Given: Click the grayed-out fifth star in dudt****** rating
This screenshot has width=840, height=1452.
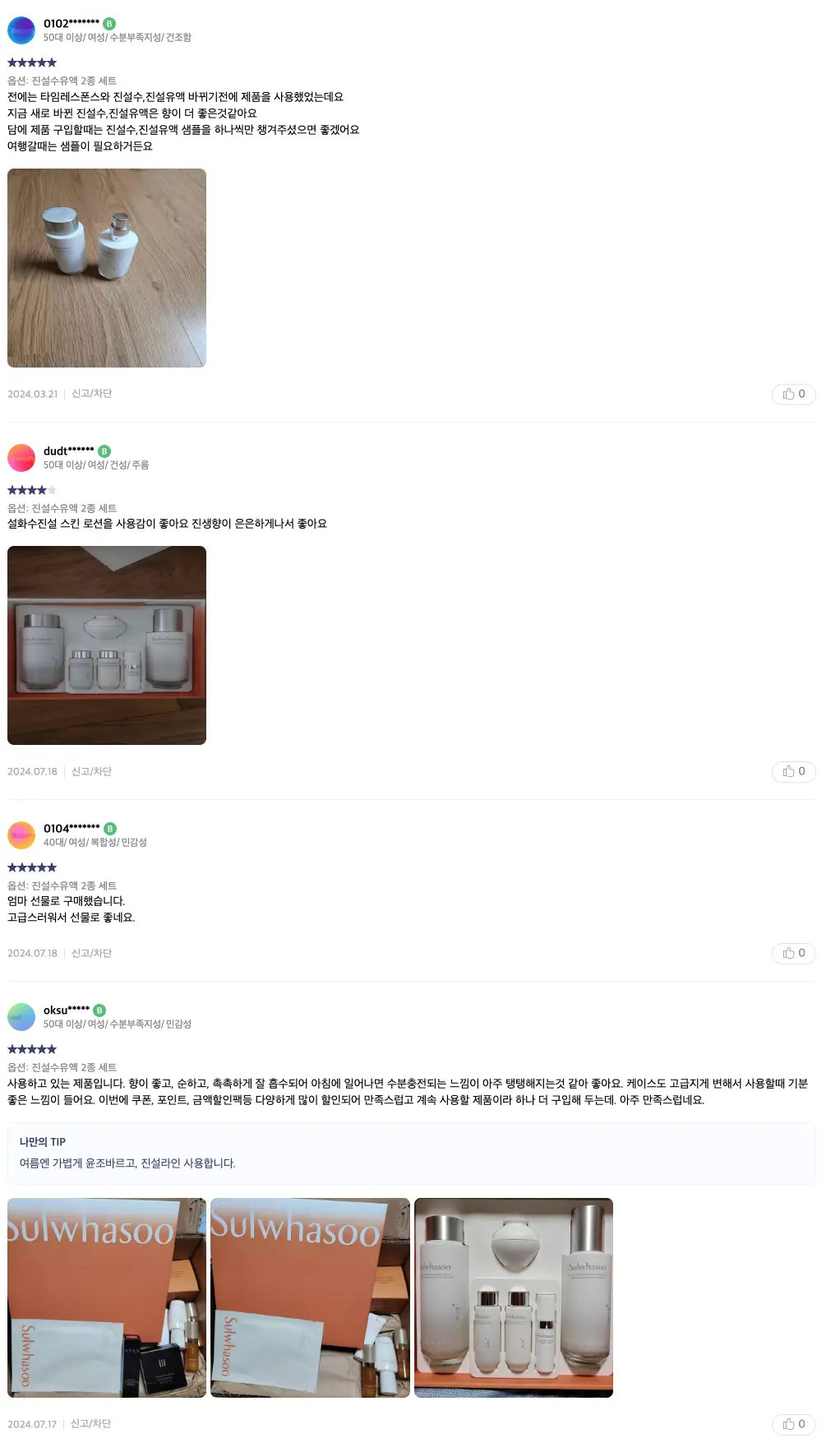Looking at the screenshot, I should tap(52, 488).
